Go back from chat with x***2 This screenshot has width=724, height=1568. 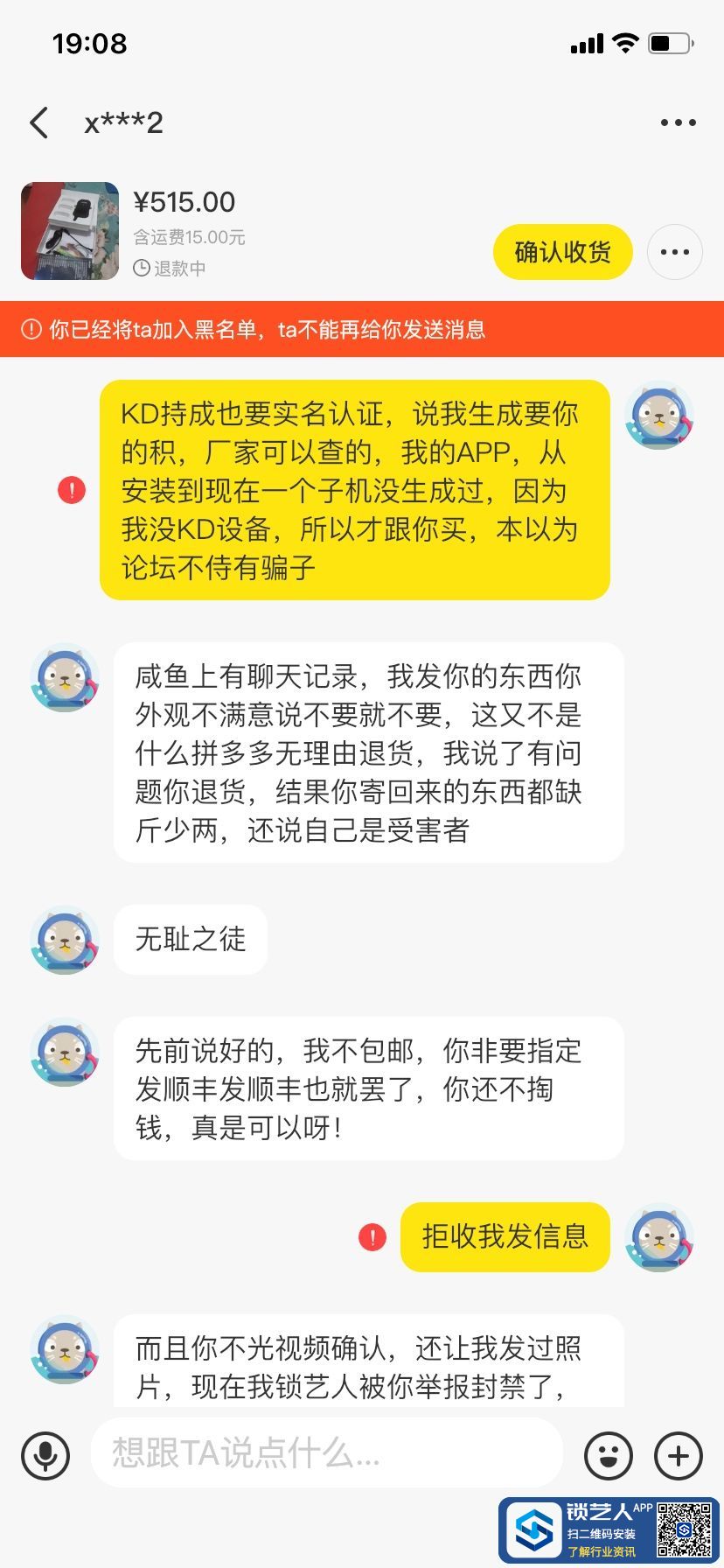[39, 123]
